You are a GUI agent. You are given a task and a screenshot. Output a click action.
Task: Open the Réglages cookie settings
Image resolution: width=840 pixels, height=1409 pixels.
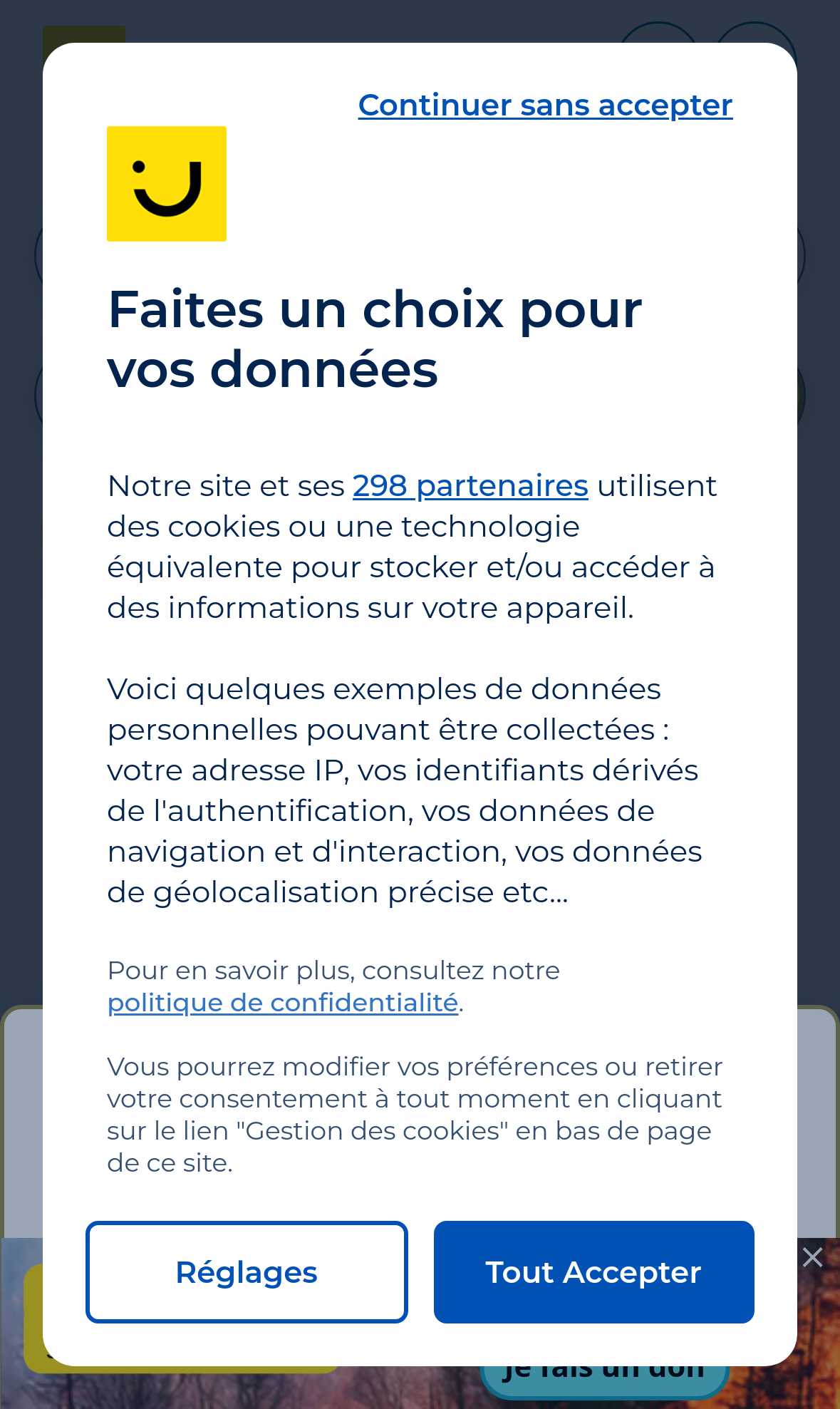coord(247,1272)
